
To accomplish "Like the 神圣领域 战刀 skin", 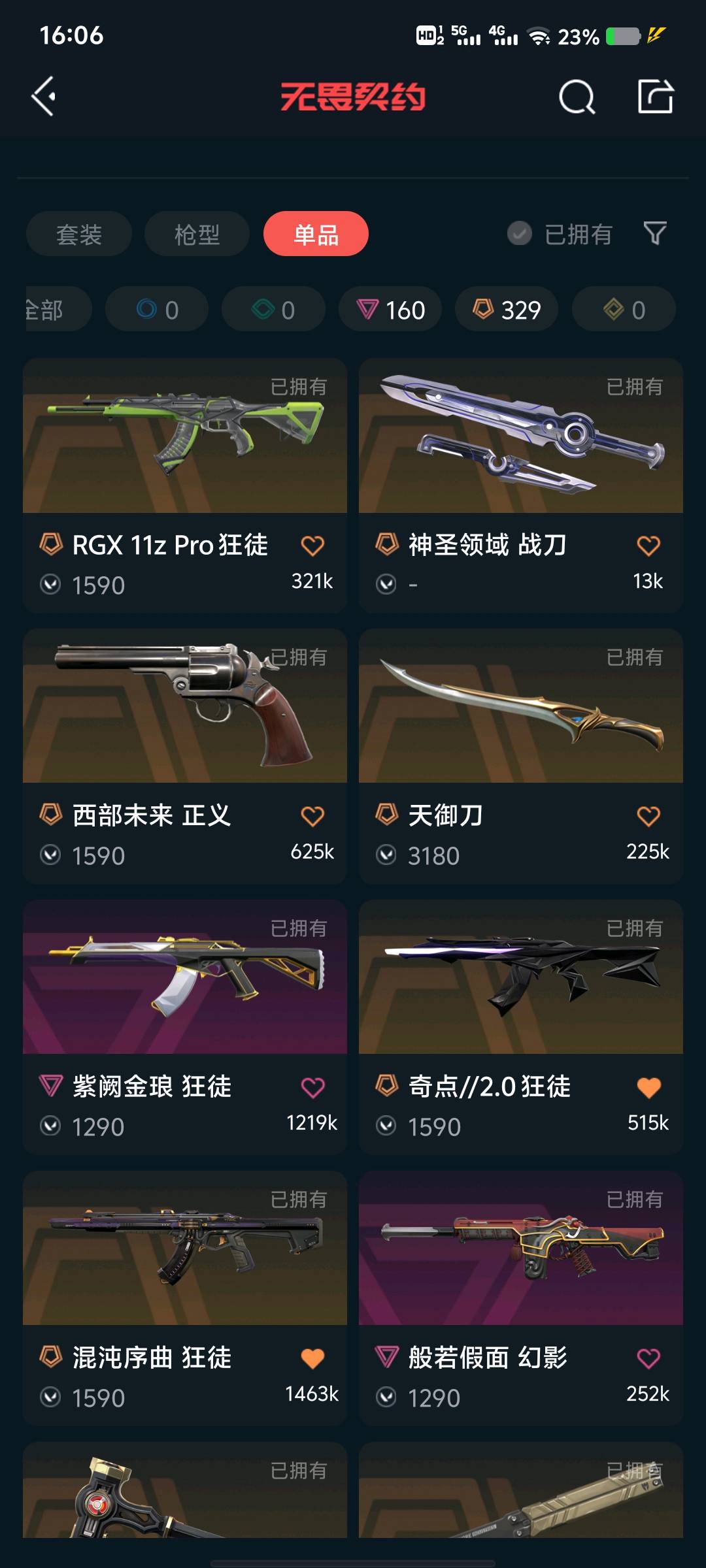I will coord(648,546).
